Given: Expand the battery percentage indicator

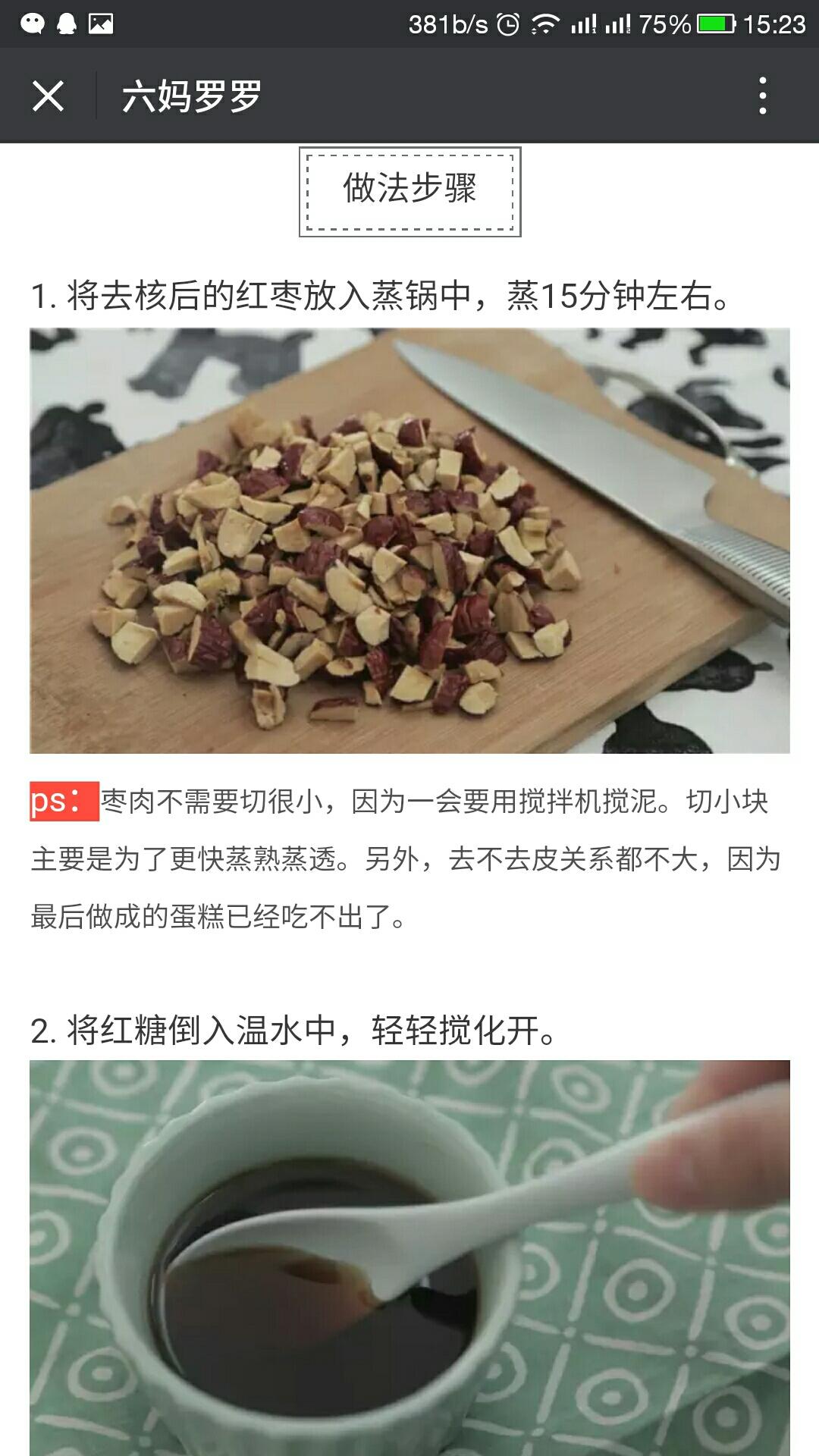Looking at the screenshot, I should (x=666, y=23).
